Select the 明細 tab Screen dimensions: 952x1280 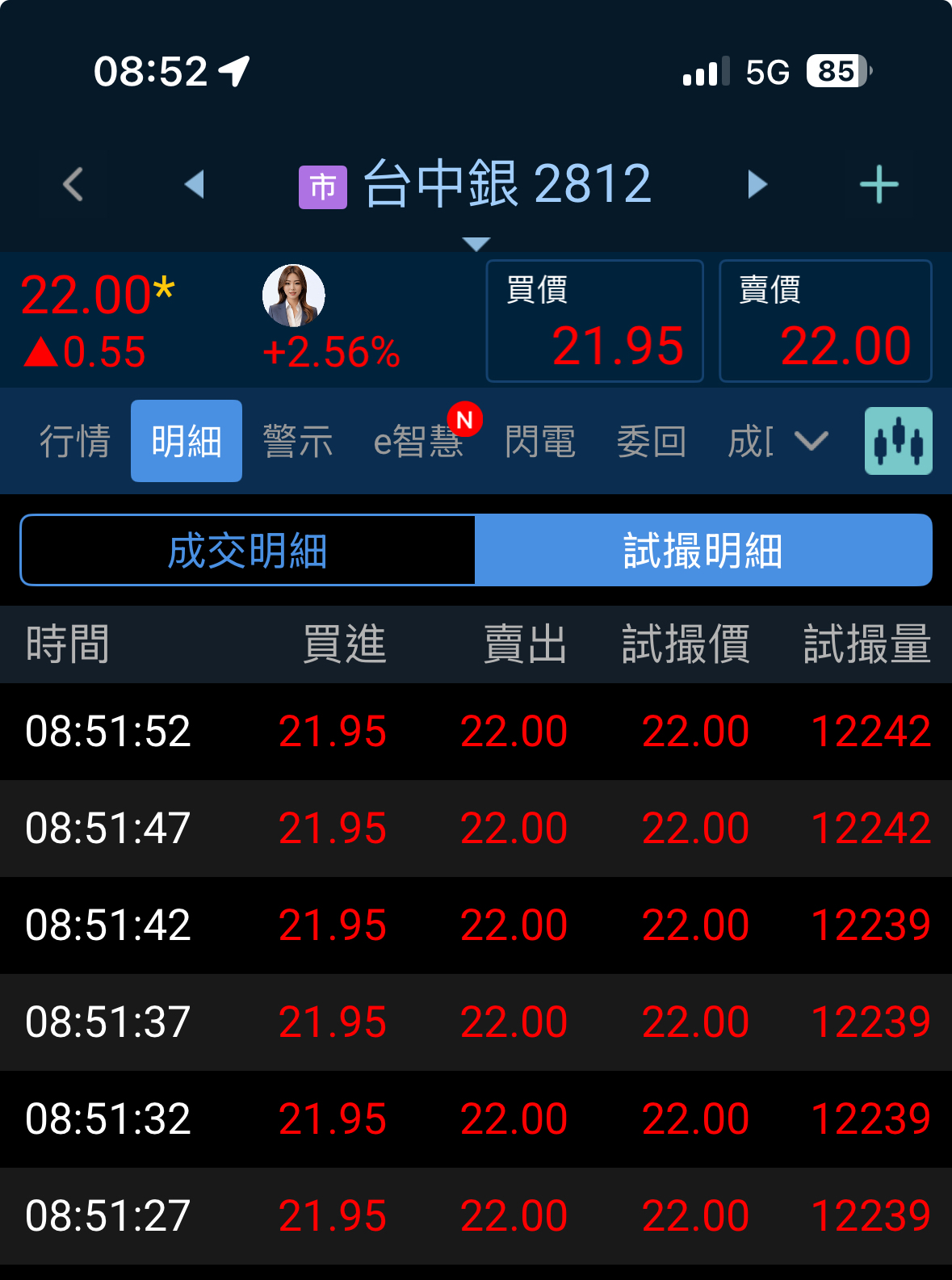pyautogui.click(x=187, y=441)
